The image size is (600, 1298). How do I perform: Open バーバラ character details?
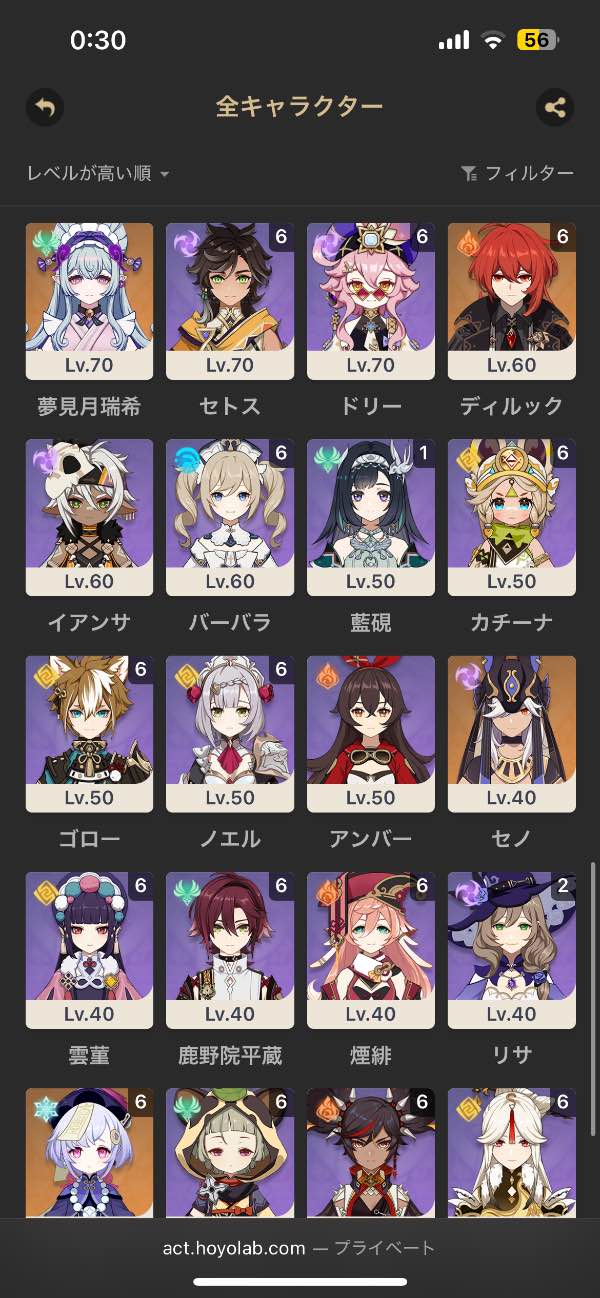[230, 517]
